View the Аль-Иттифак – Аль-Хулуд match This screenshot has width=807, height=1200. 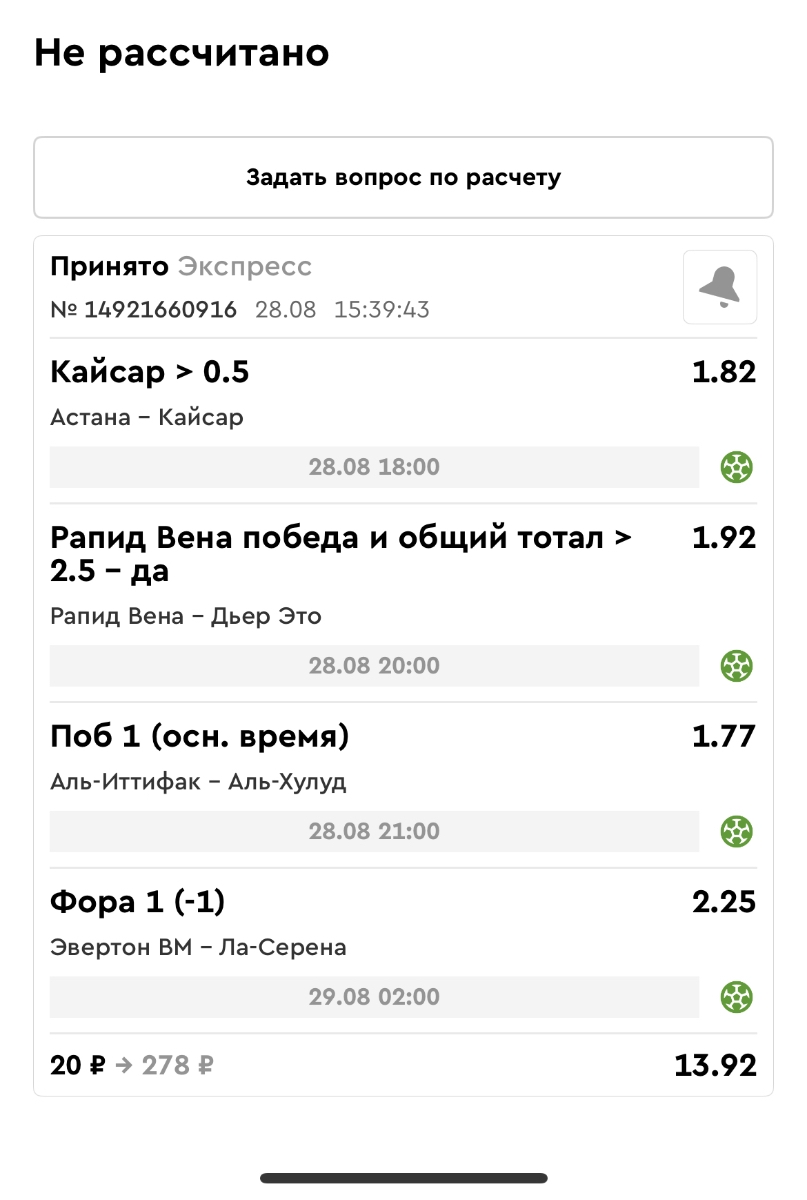(x=198, y=782)
